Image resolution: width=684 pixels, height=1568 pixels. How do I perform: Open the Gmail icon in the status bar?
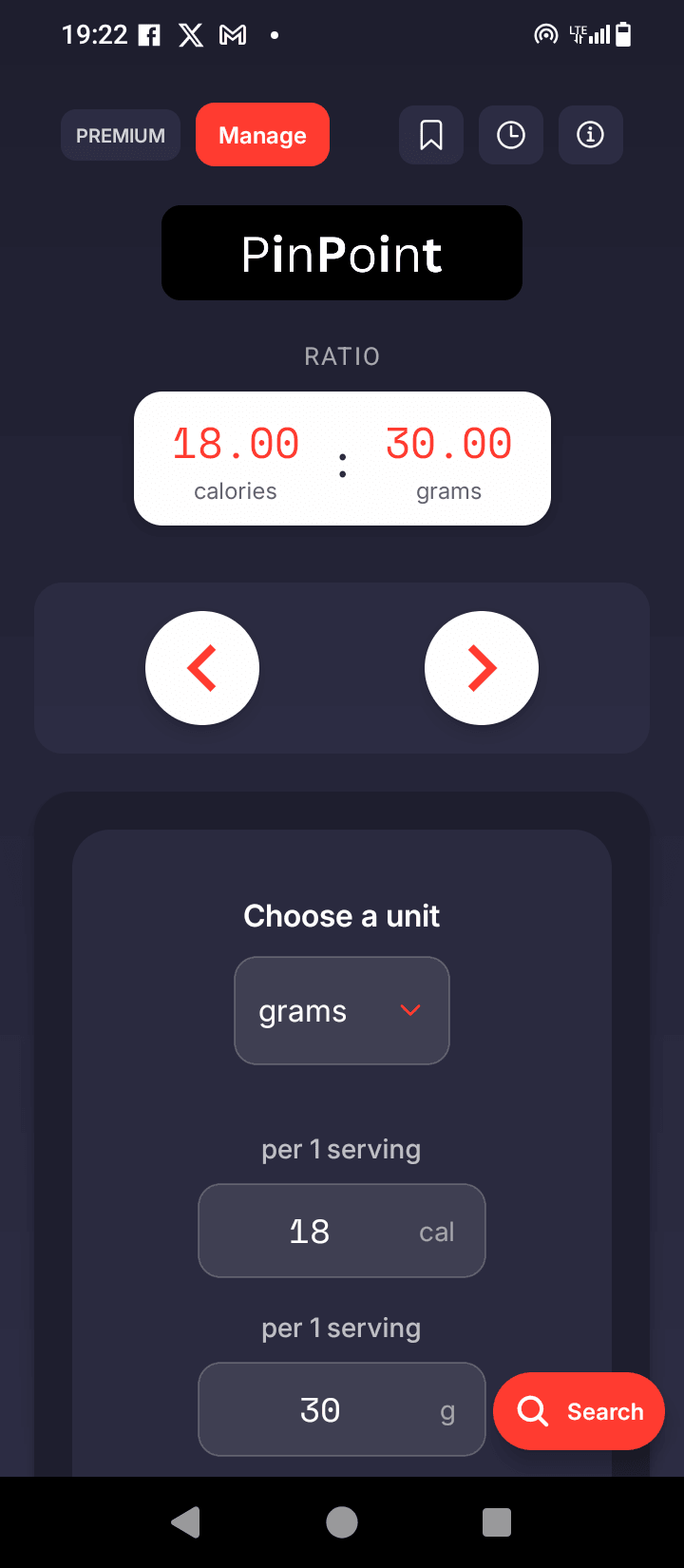(x=233, y=34)
